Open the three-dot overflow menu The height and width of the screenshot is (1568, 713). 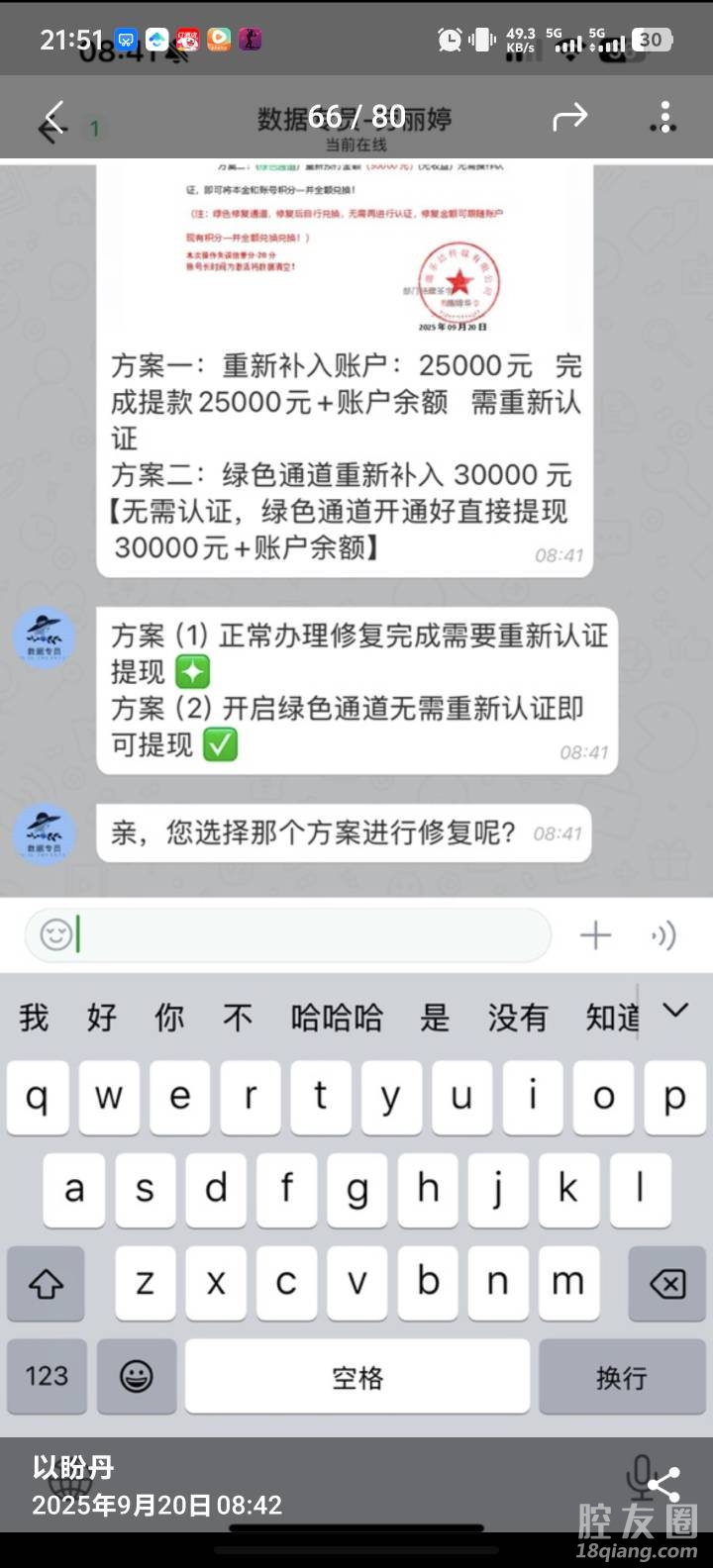[x=665, y=117]
